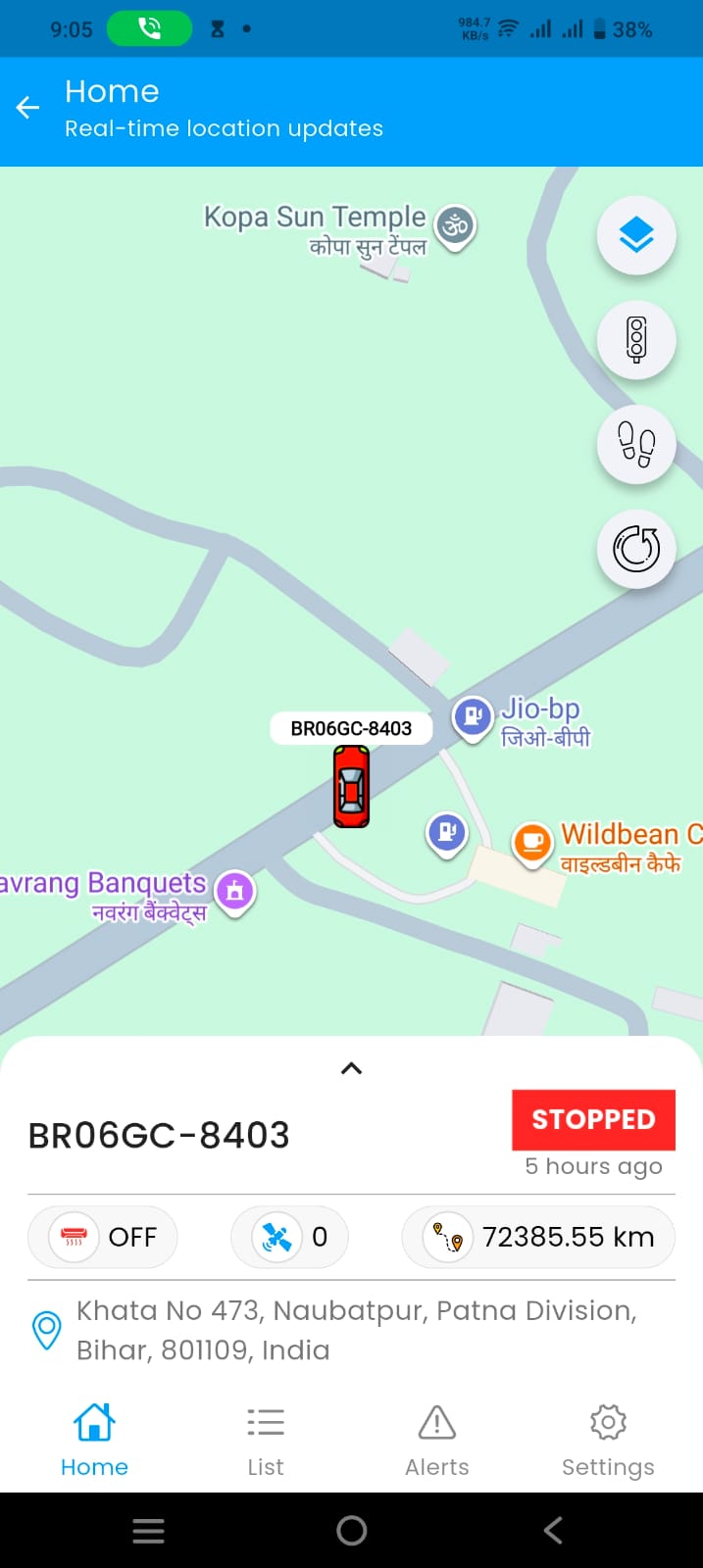The image size is (703, 1568).
Task: Go back using the header arrow
Action: [28, 108]
